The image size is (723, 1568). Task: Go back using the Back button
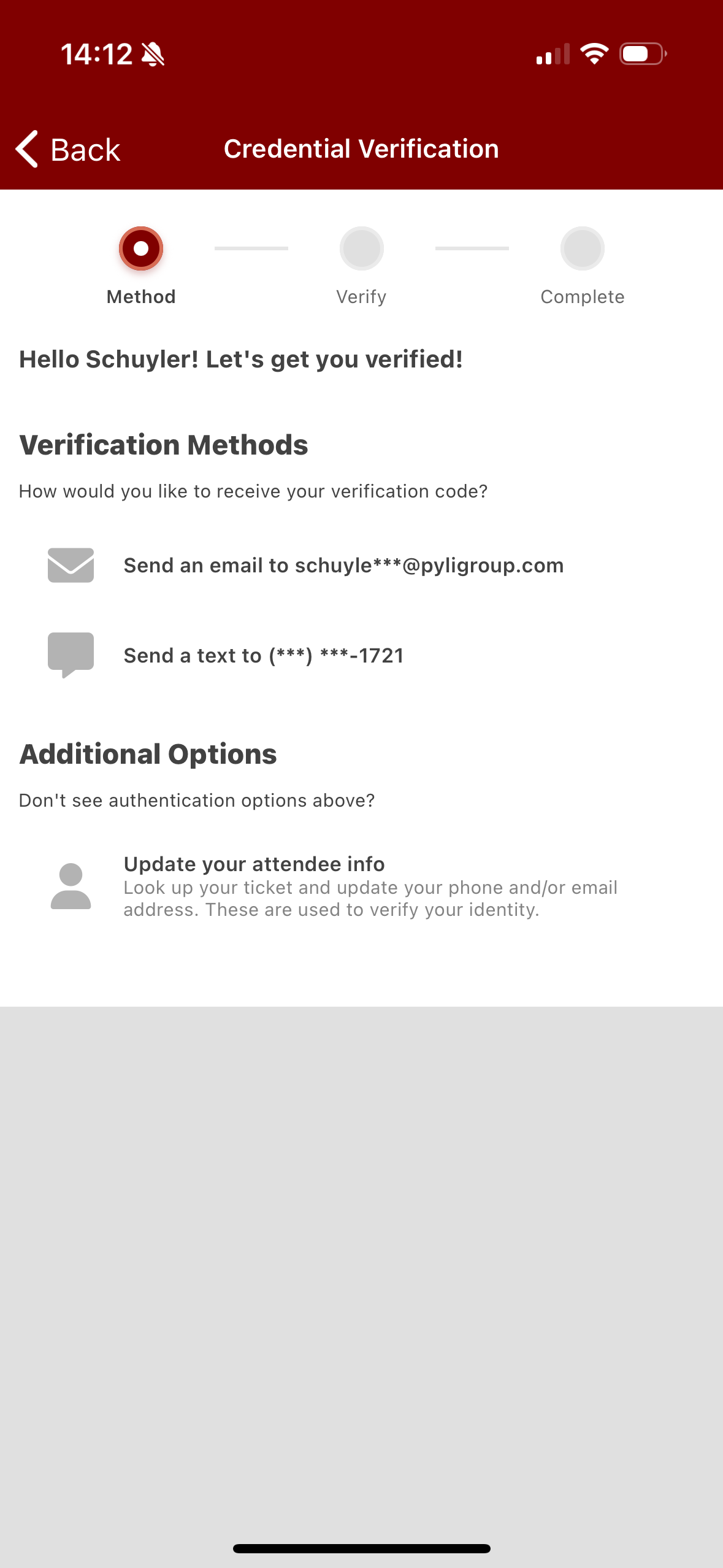[x=68, y=149]
